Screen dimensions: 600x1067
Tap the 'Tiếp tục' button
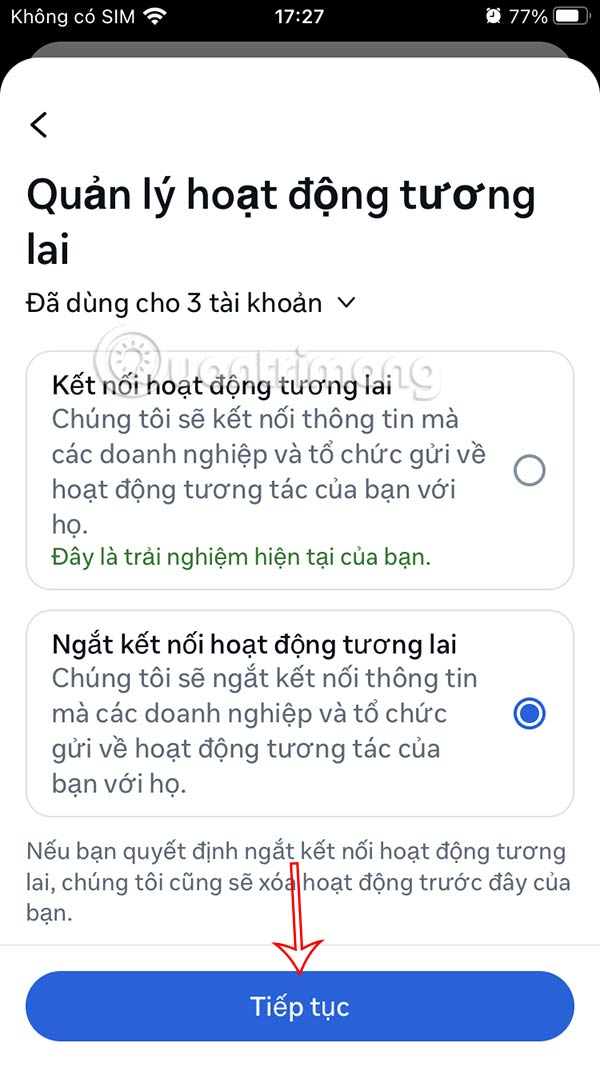coord(300,1006)
